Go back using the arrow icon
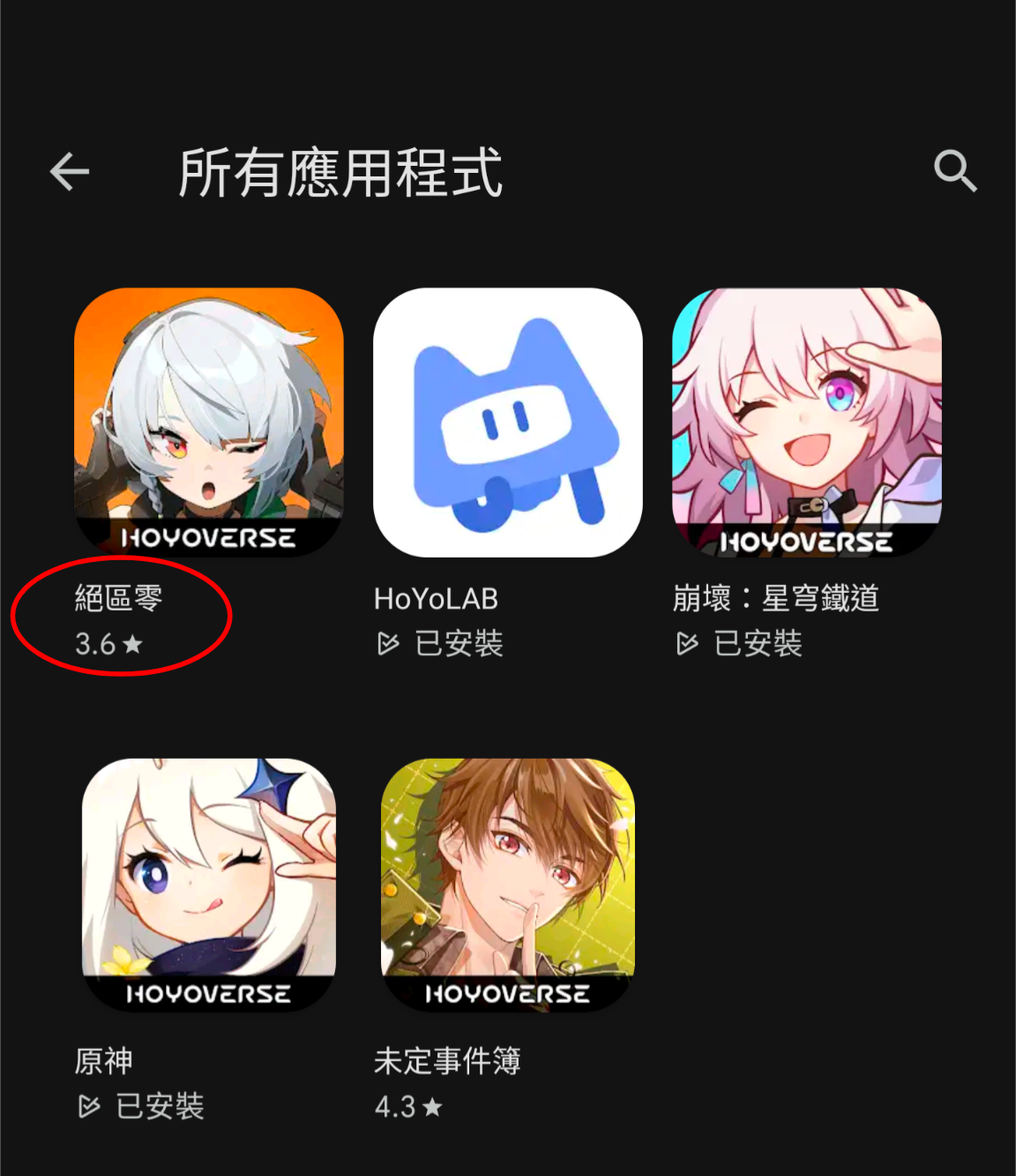This screenshot has width=1016, height=1176. [70, 171]
